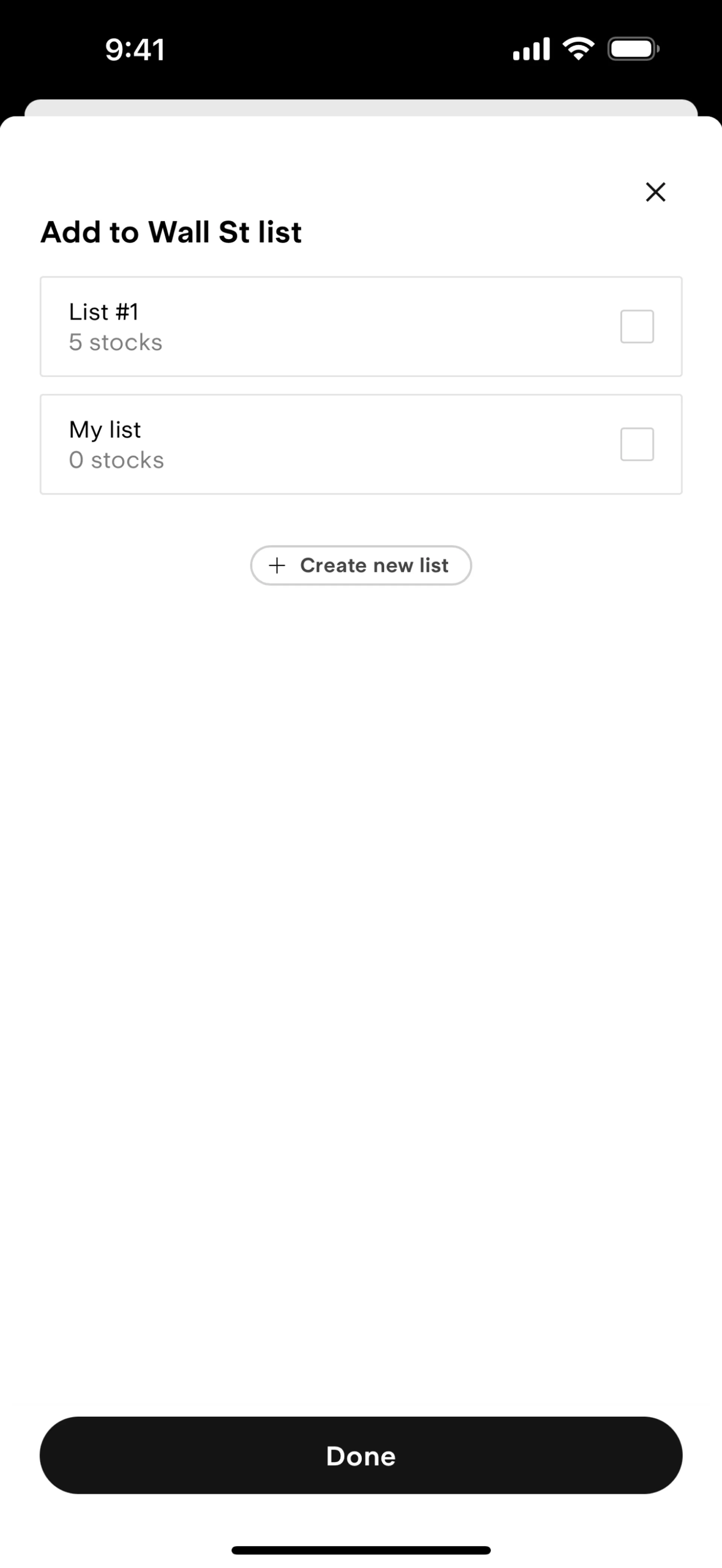Viewport: 722px width, 1568px height.
Task: Create a new list
Action: pyautogui.click(x=361, y=566)
